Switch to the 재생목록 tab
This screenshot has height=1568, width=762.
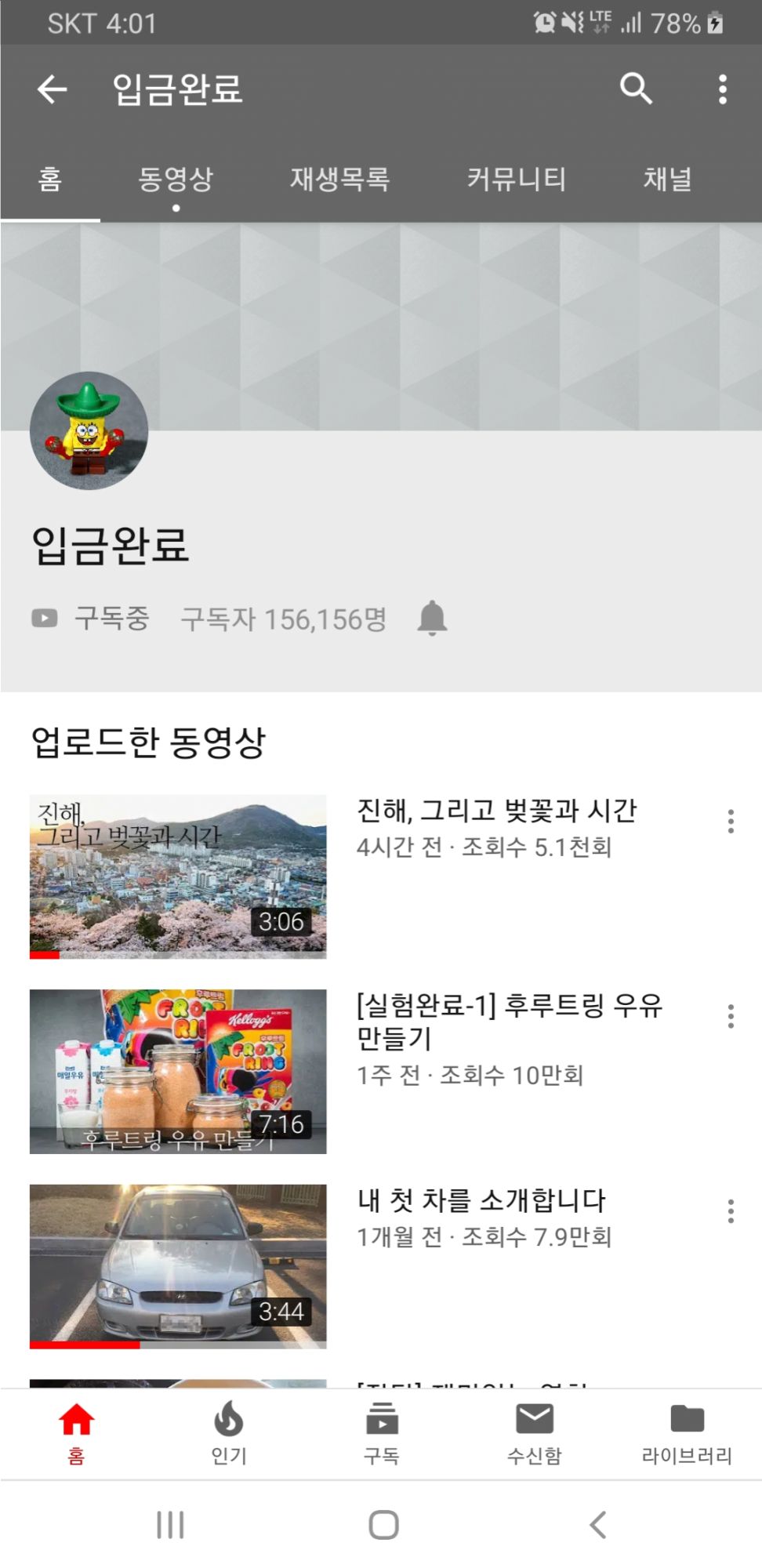(x=339, y=180)
